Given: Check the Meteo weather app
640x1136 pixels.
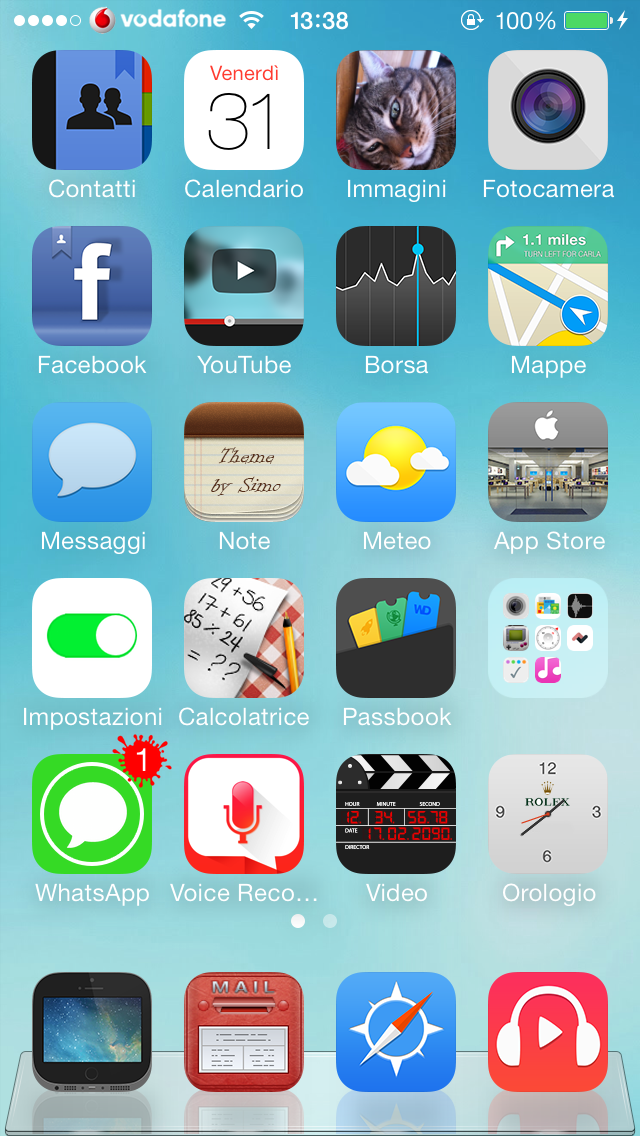Looking at the screenshot, I should (x=396, y=462).
